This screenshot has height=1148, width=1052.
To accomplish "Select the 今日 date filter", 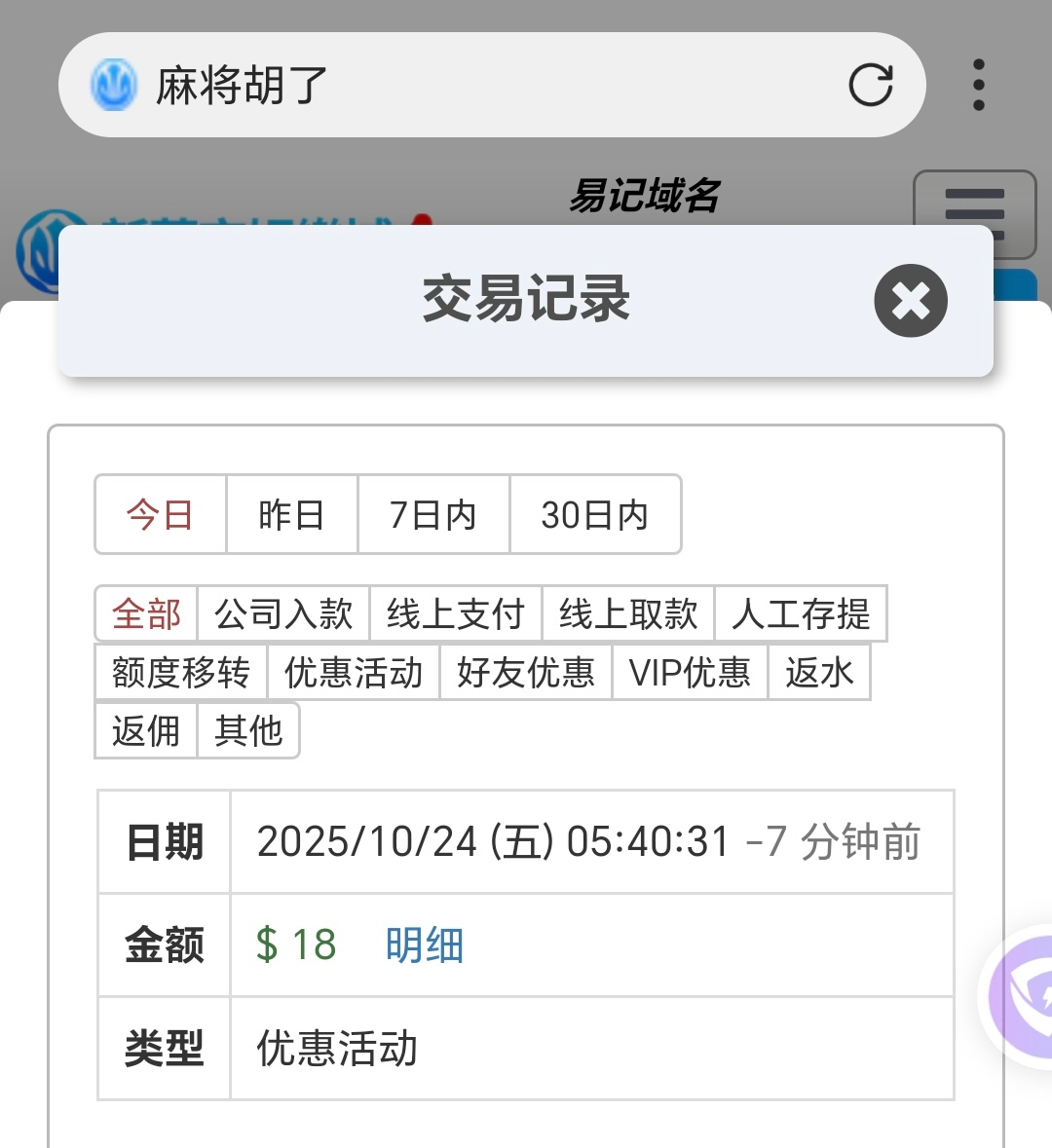I will tap(161, 514).
